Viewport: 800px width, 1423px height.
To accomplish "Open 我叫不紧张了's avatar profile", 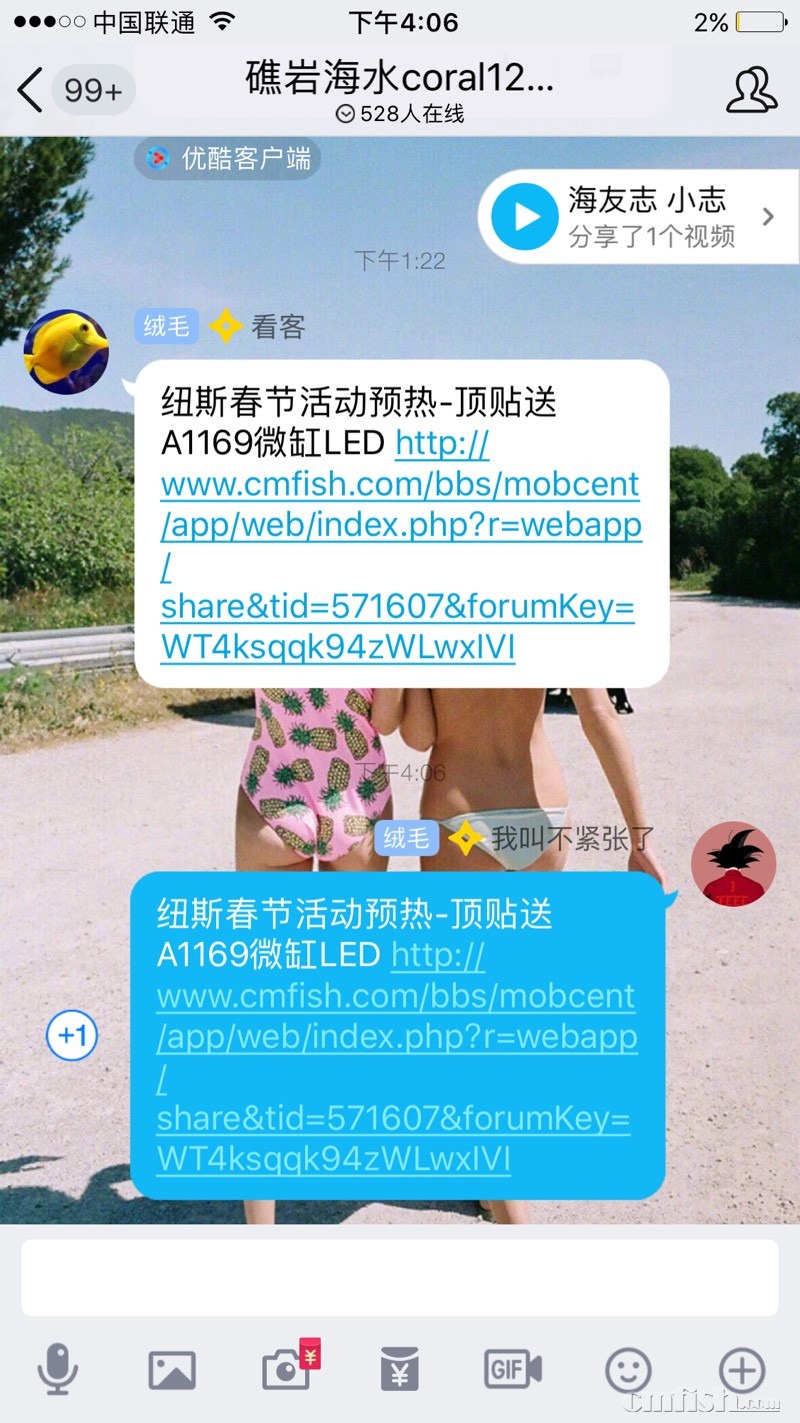I will [x=733, y=863].
